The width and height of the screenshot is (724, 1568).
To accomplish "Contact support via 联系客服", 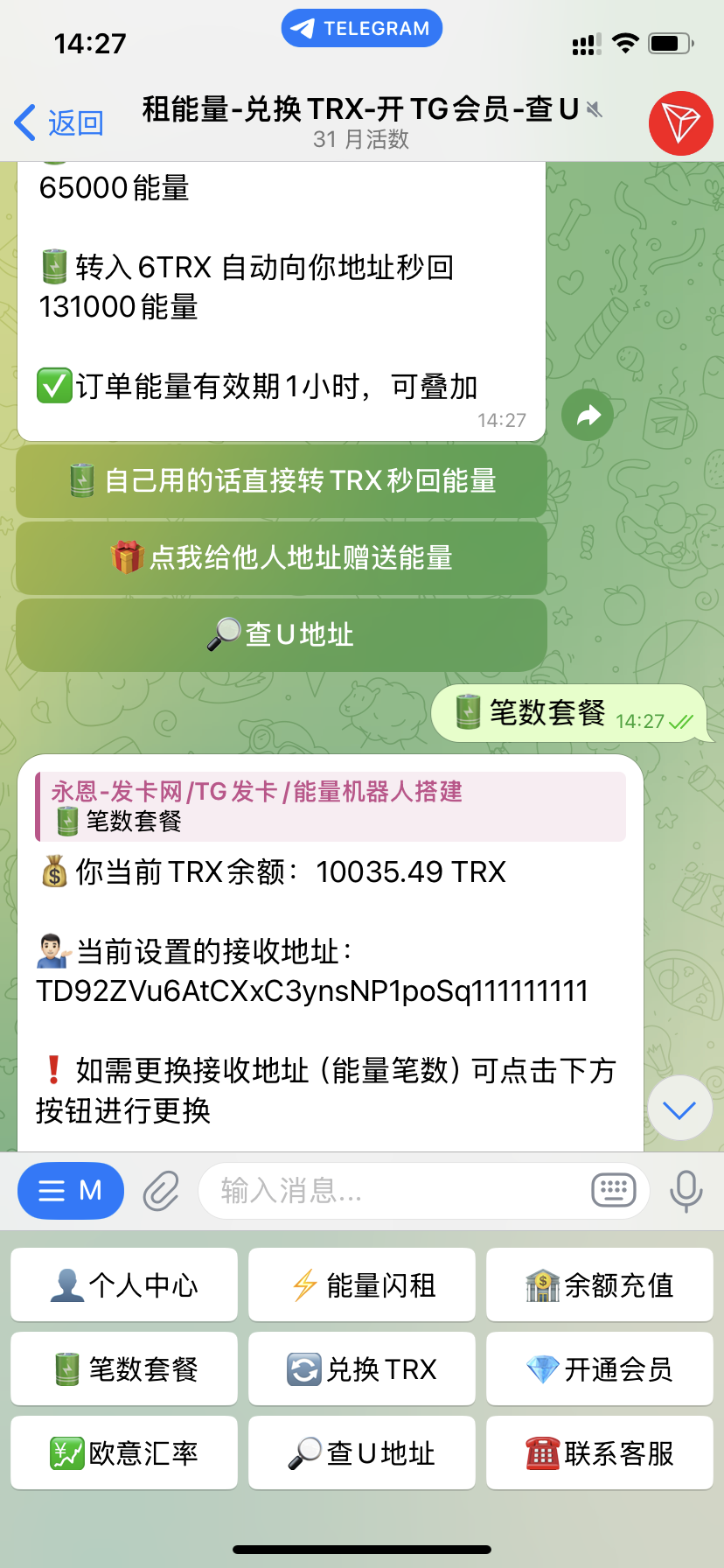I will [600, 1453].
